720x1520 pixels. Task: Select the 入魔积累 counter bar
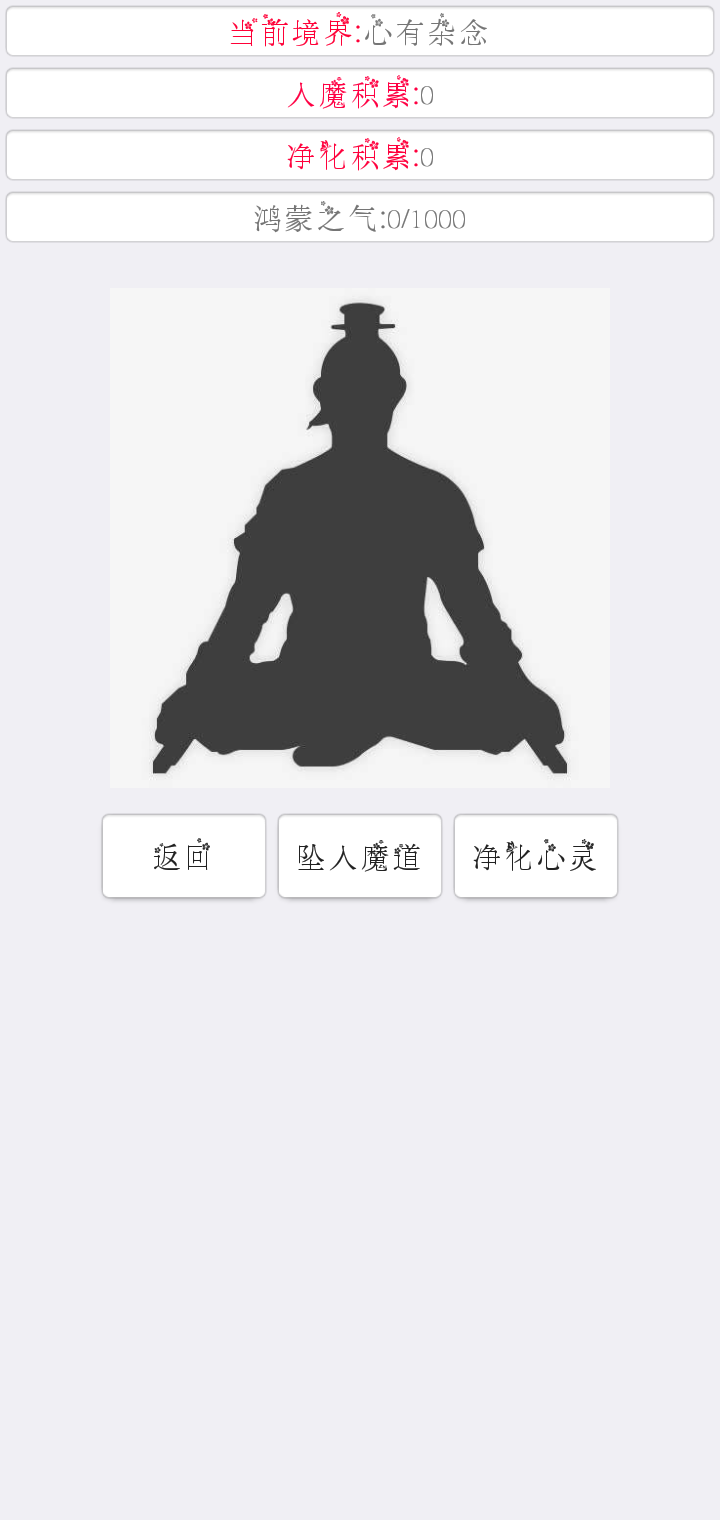point(360,92)
